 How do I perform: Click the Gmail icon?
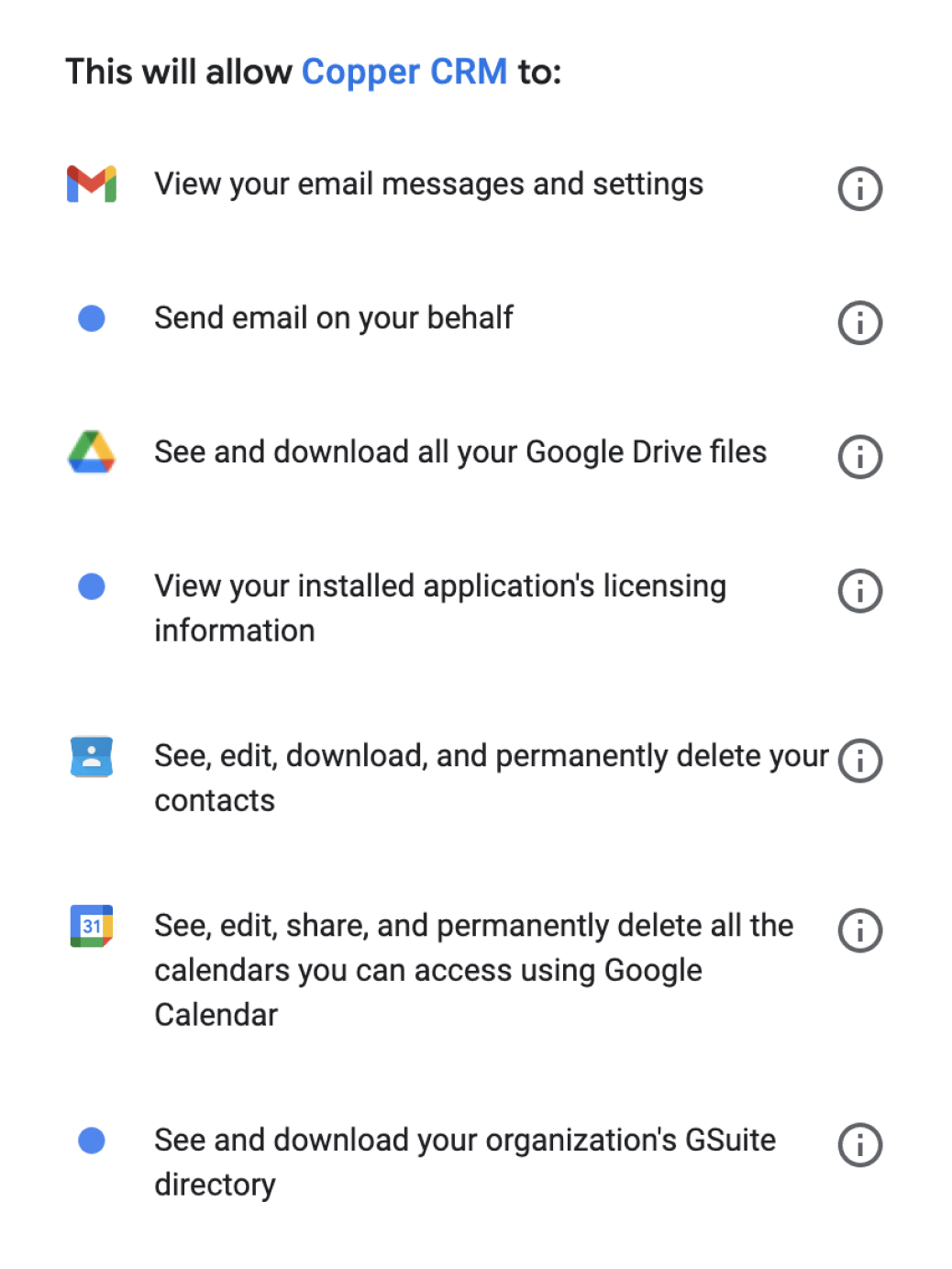(x=91, y=184)
